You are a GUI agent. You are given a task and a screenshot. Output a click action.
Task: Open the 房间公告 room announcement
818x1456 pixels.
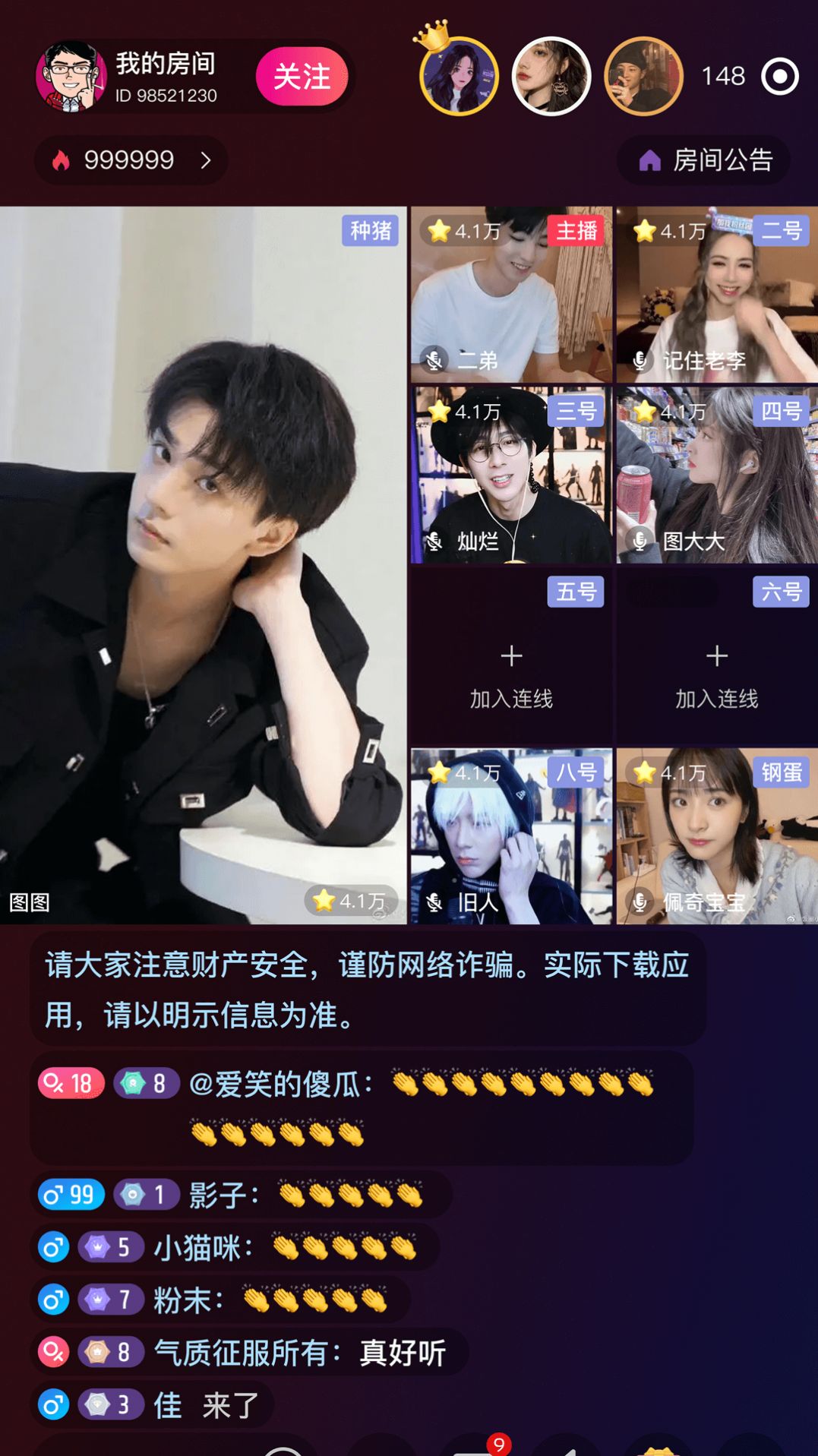tap(704, 160)
